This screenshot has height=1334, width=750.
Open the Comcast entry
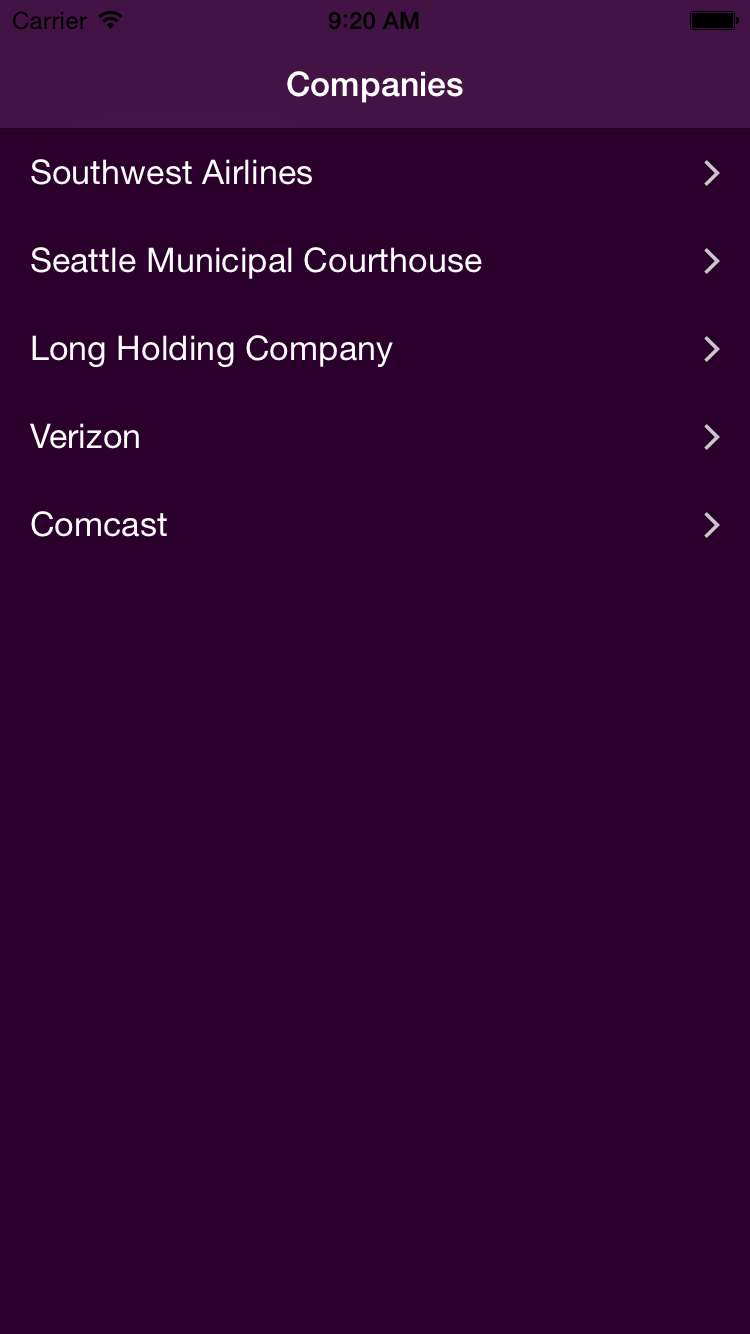(x=375, y=525)
